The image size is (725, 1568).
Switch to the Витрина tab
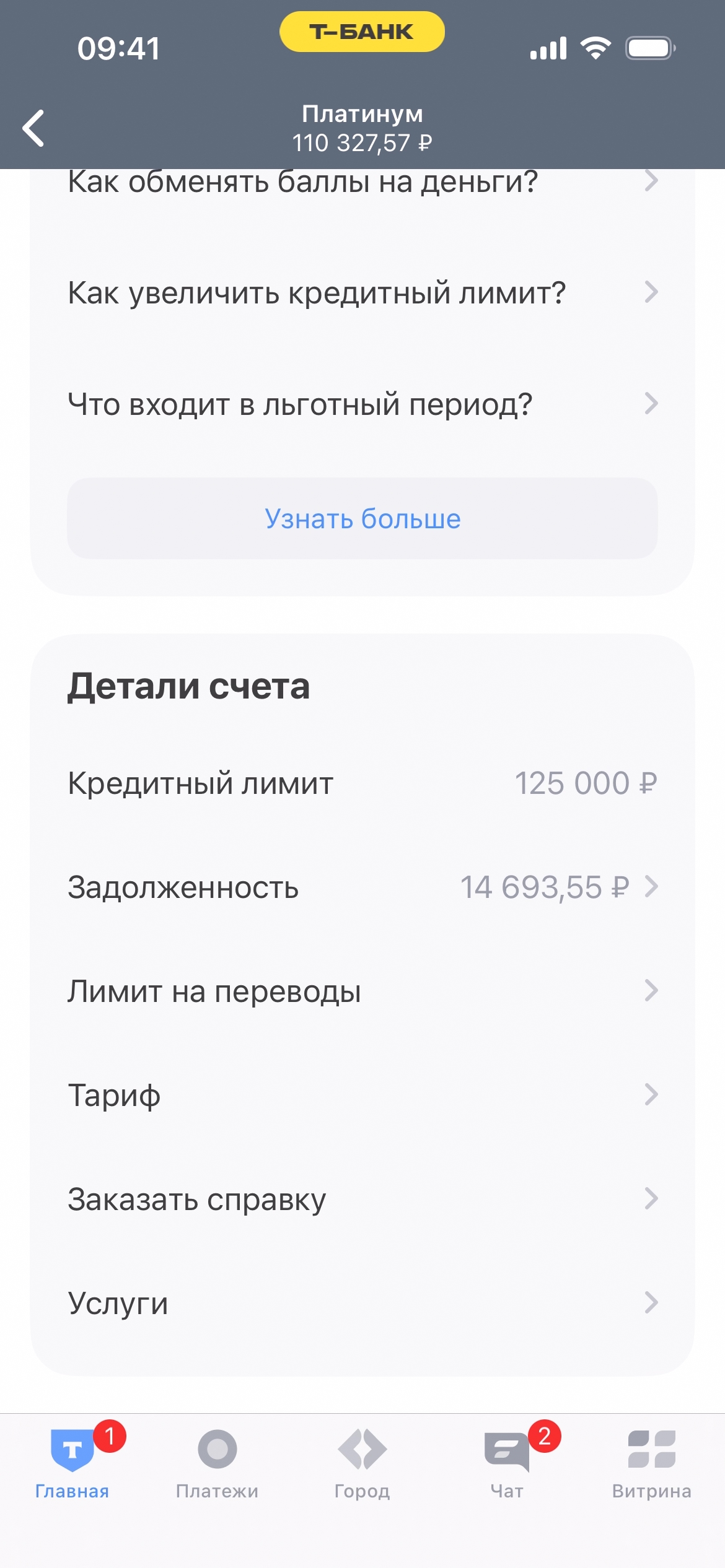tap(651, 1463)
